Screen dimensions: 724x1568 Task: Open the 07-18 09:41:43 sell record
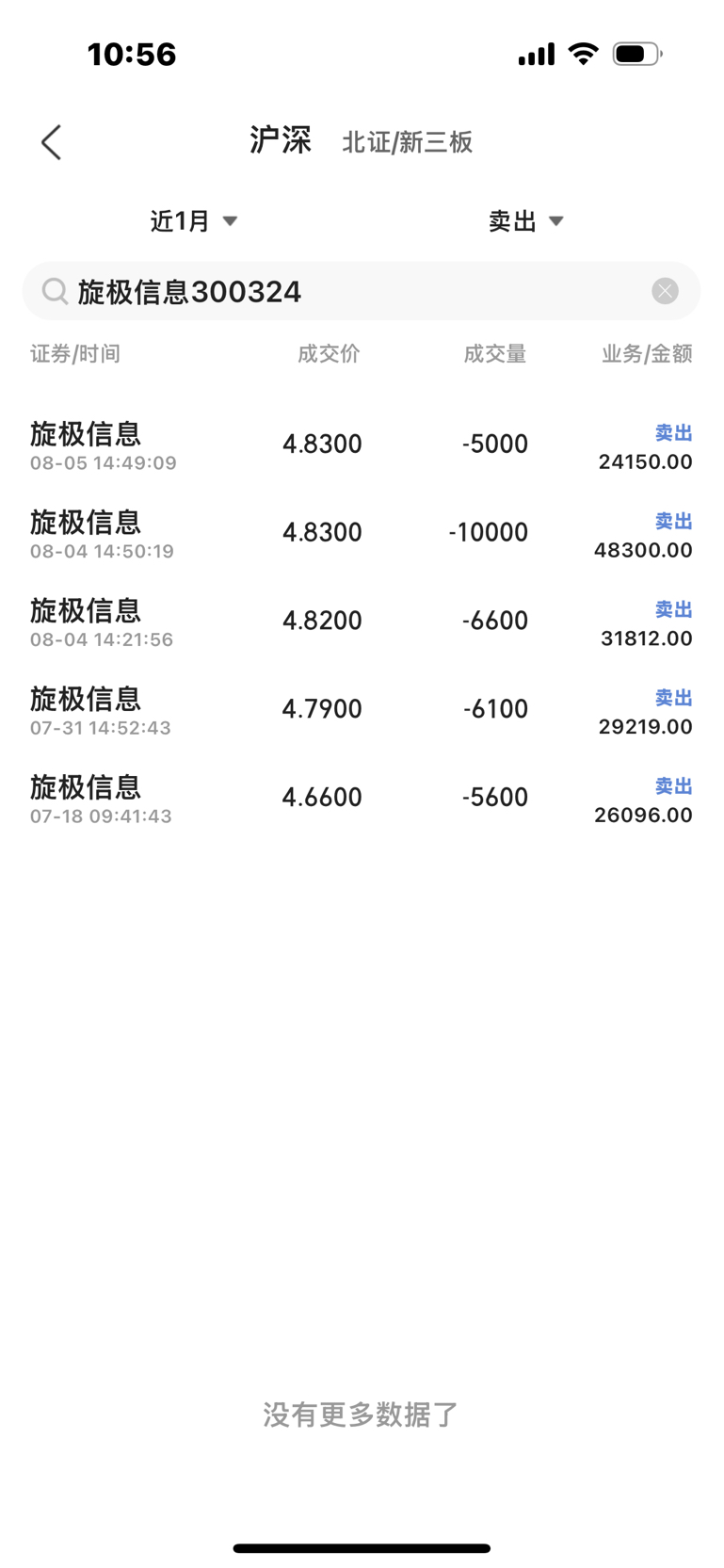[362, 800]
